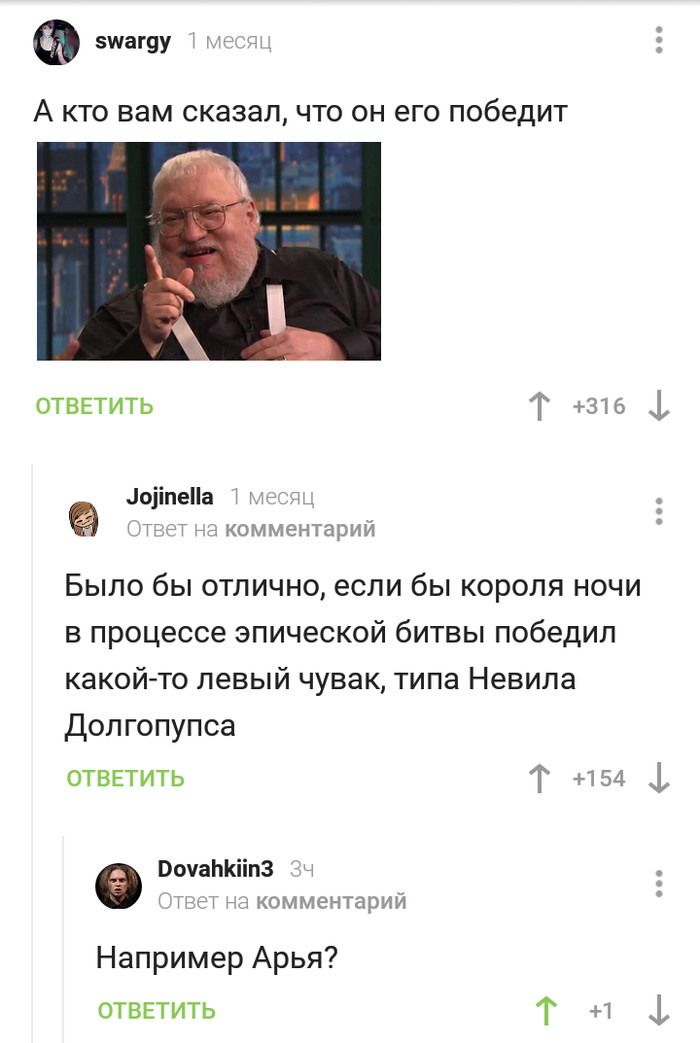The image size is (700, 1043).
Task: Upvote Jojinella's comment
Action: (x=539, y=779)
